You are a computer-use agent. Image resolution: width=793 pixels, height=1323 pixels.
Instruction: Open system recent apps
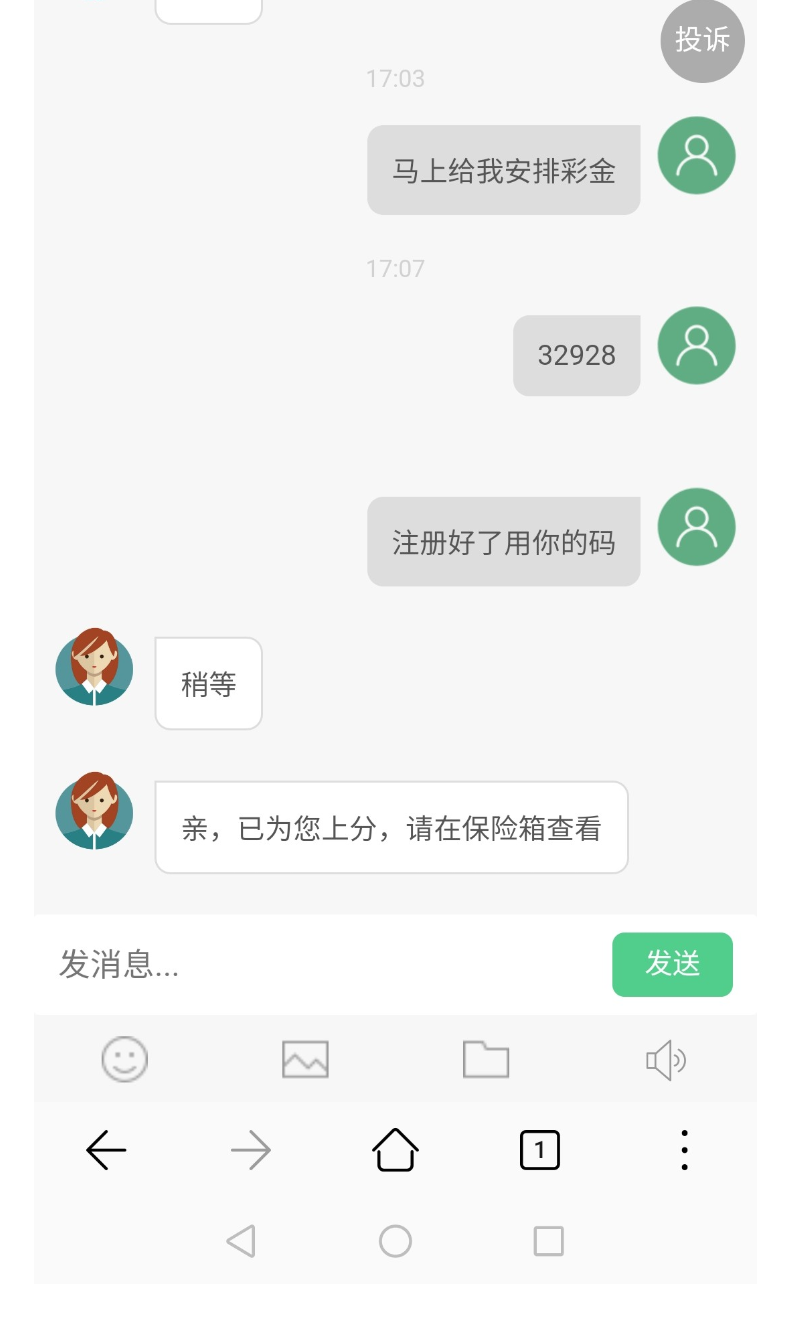[549, 1241]
